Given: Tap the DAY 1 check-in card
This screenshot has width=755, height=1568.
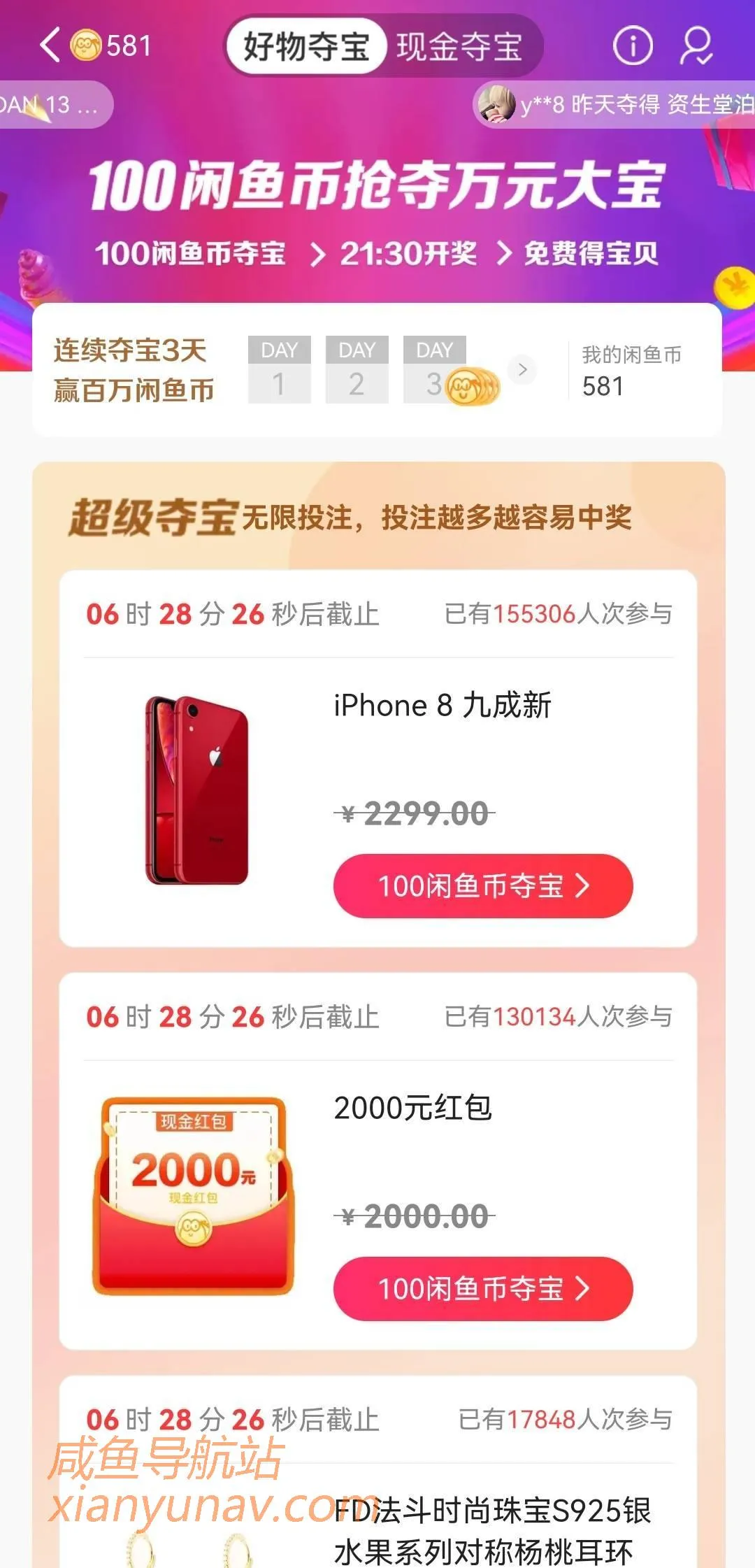Looking at the screenshot, I should (279, 369).
